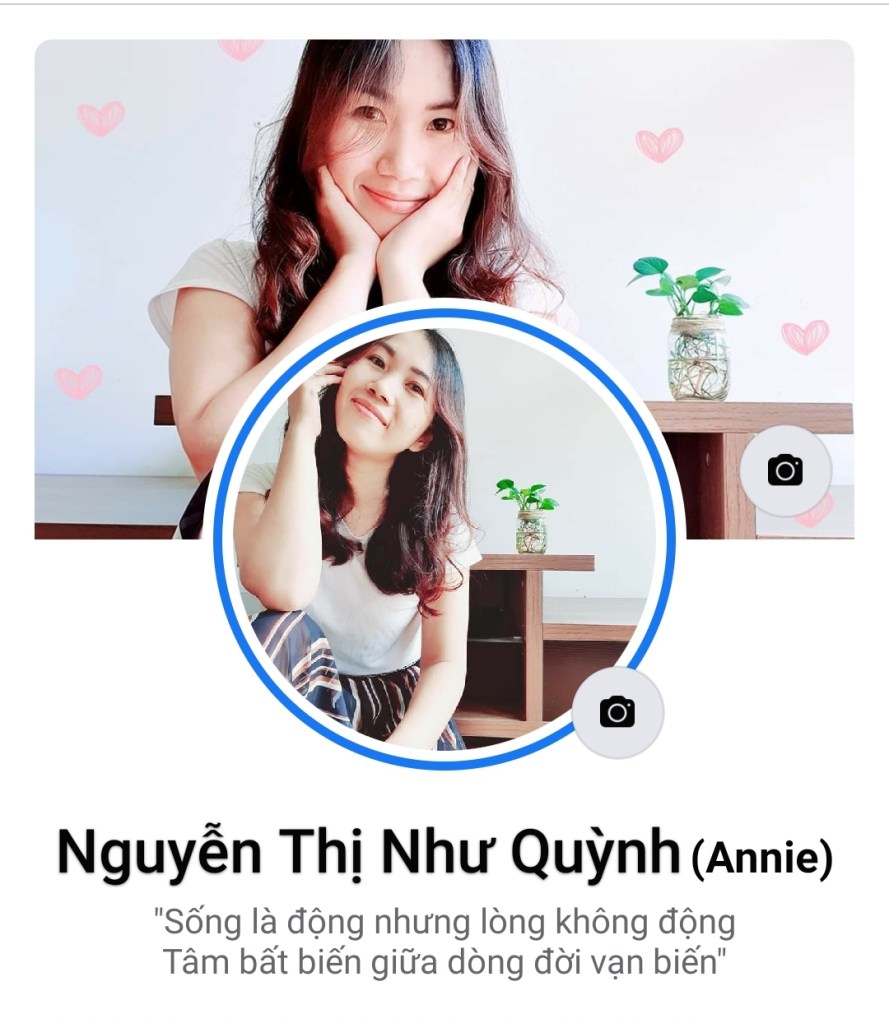Tap the camera icon on the cover photo

(785, 470)
